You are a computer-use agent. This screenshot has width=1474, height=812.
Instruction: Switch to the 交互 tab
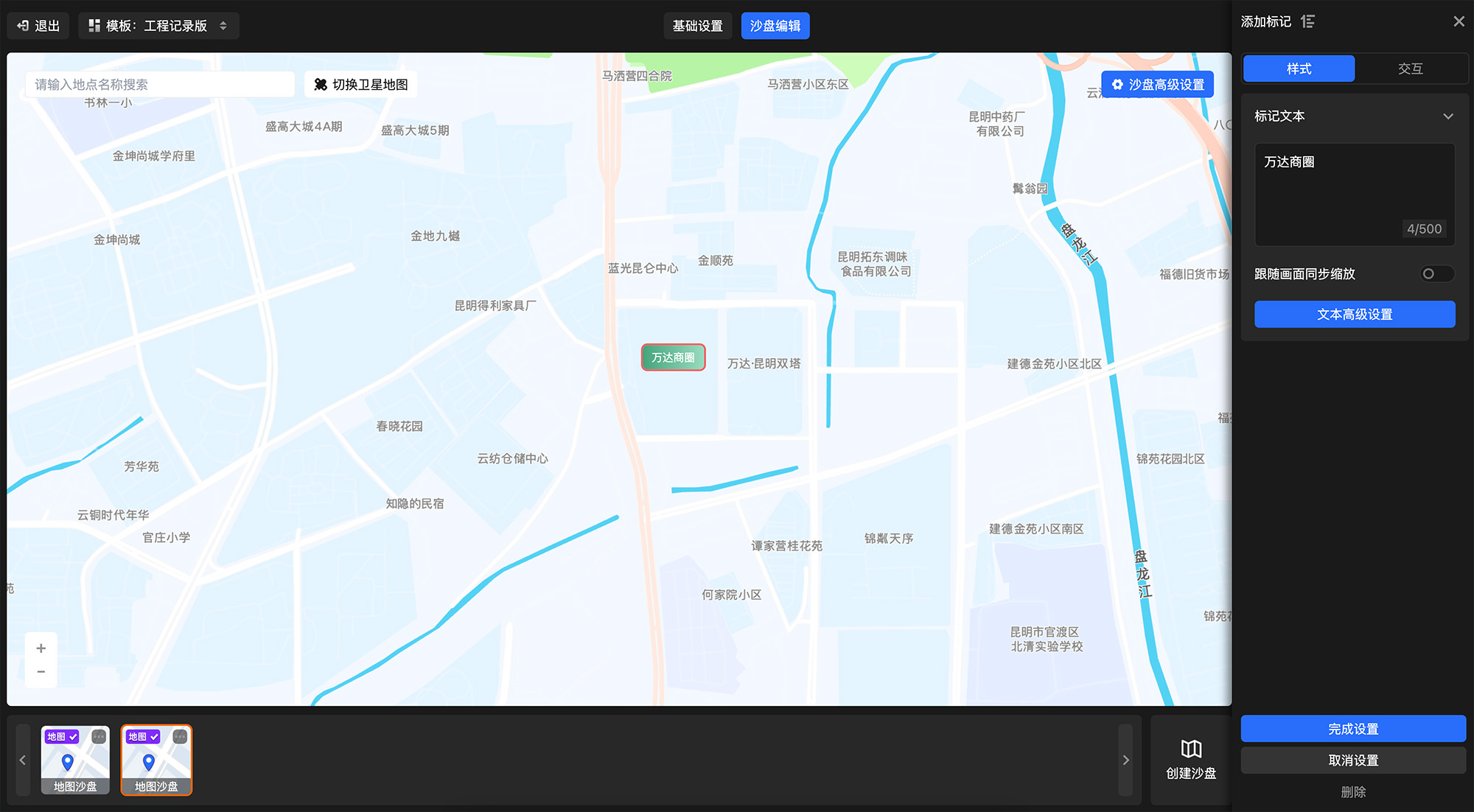[x=1410, y=69]
